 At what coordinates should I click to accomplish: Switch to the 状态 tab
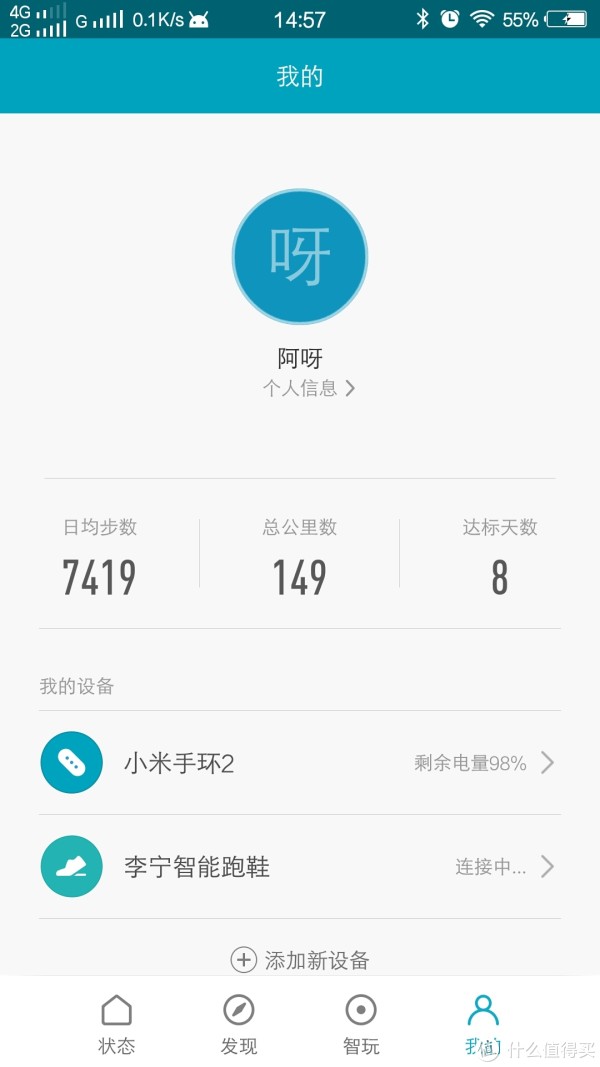point(116,1025)
